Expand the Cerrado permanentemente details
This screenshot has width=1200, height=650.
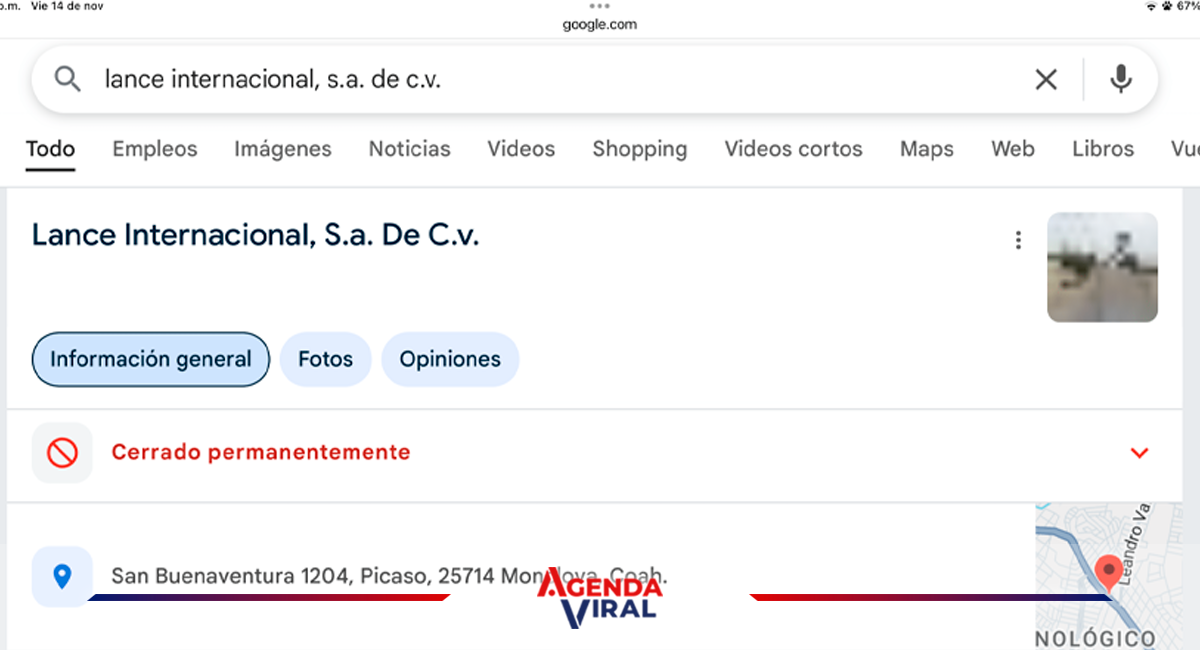pos(1139,453)
